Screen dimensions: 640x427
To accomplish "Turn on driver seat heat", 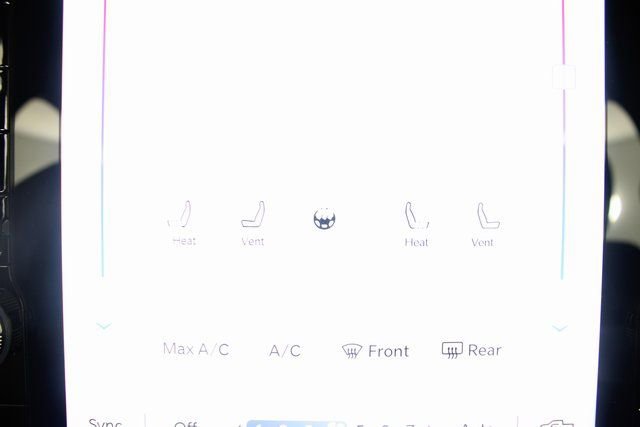I will (182, 222).
